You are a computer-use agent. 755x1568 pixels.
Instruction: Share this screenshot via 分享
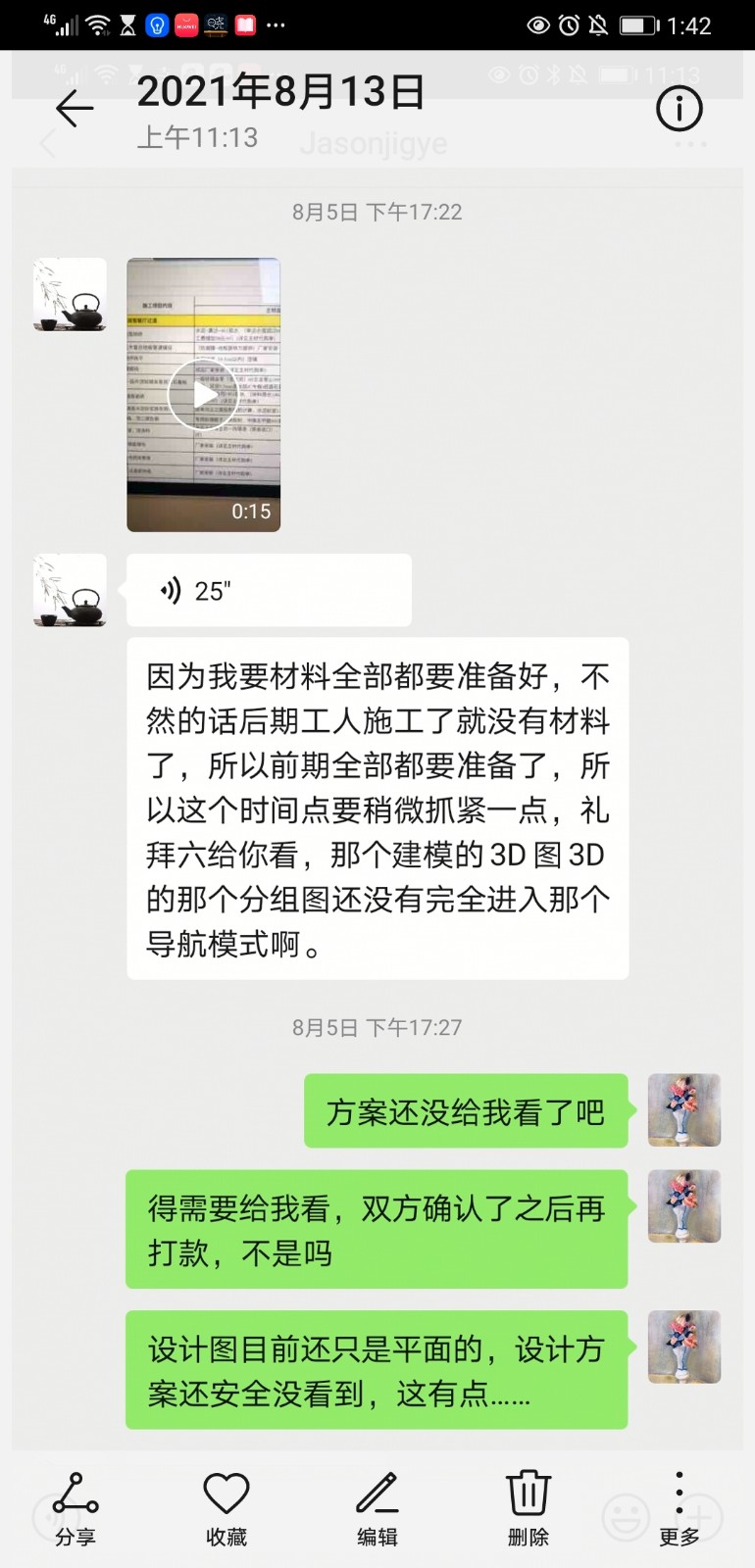click(75, 1508)
